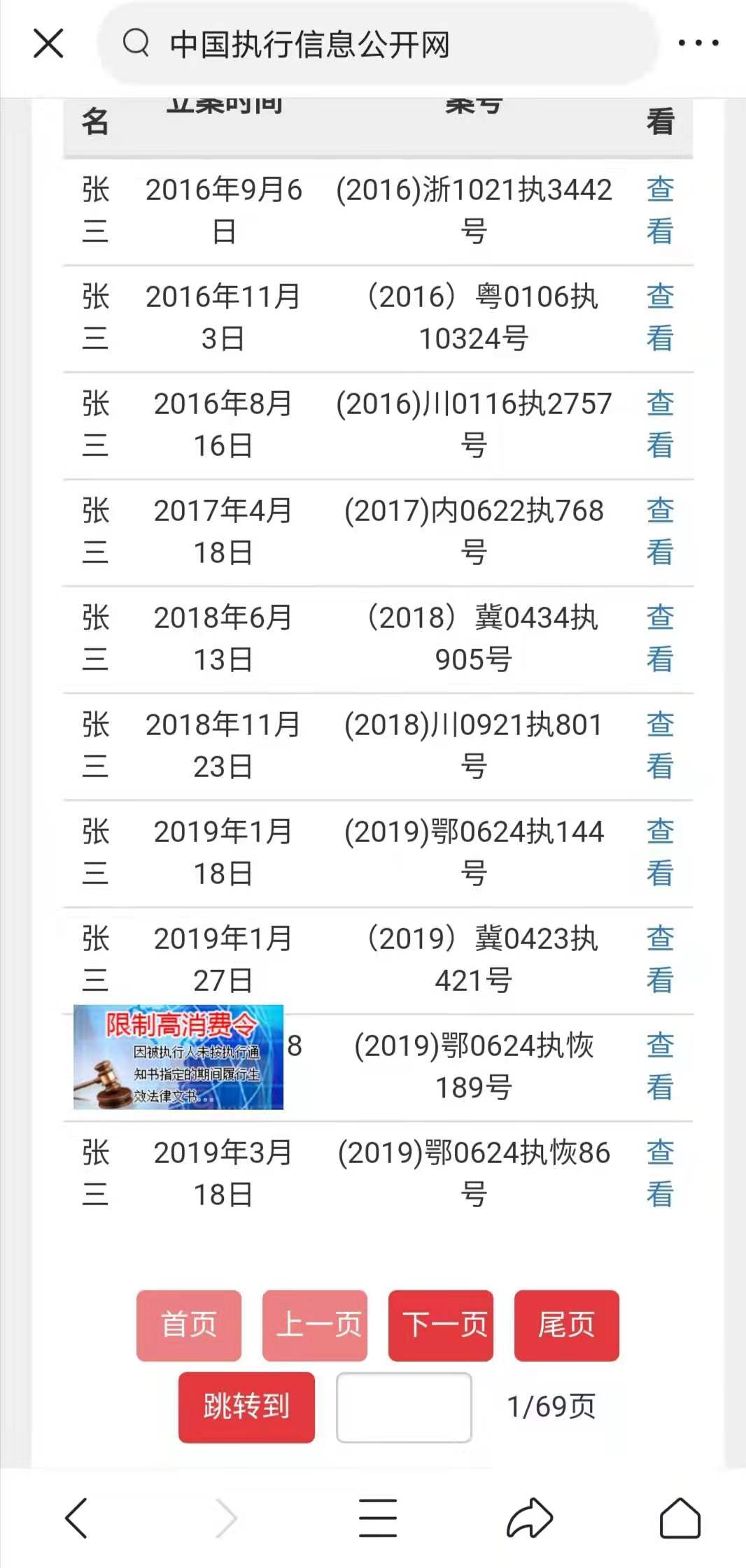Focus the page number input box
The image size is (746, 1568).
[x=404, y=1407]
